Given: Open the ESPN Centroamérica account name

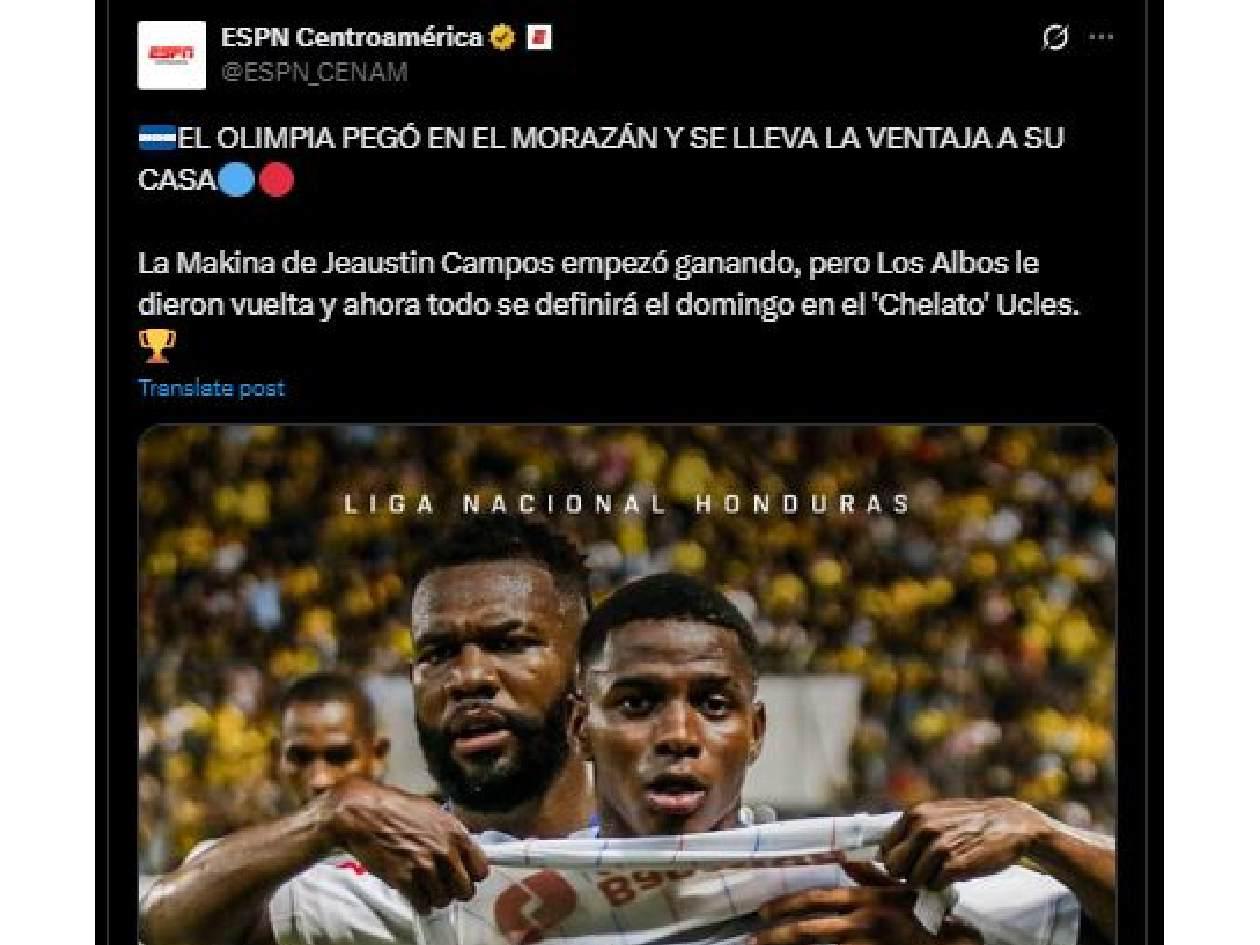Looking at the screenshot, I should [x=351, y=38].
